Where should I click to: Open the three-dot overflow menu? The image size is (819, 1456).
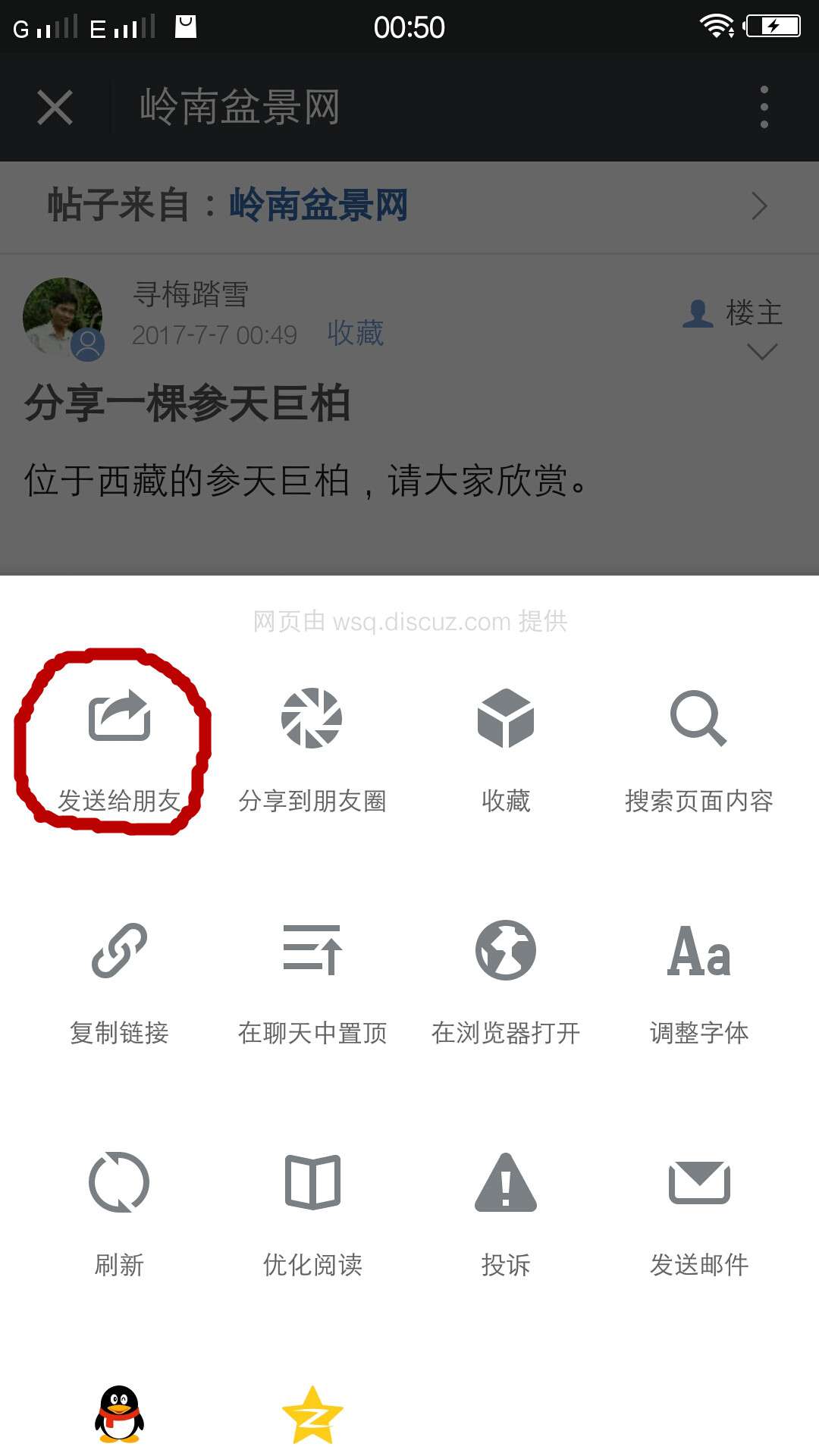764,107
